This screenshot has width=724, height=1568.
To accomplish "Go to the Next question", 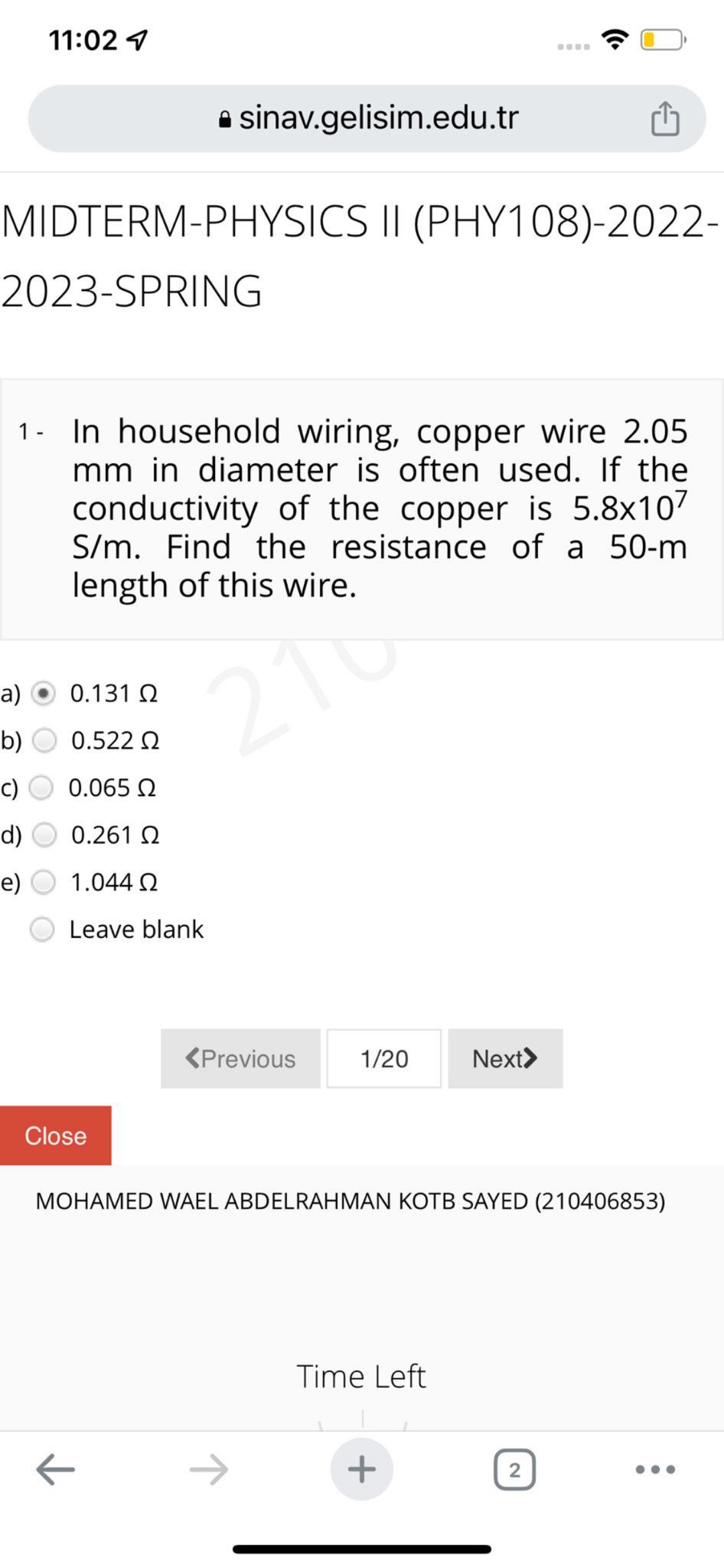I will [505, 1059].
